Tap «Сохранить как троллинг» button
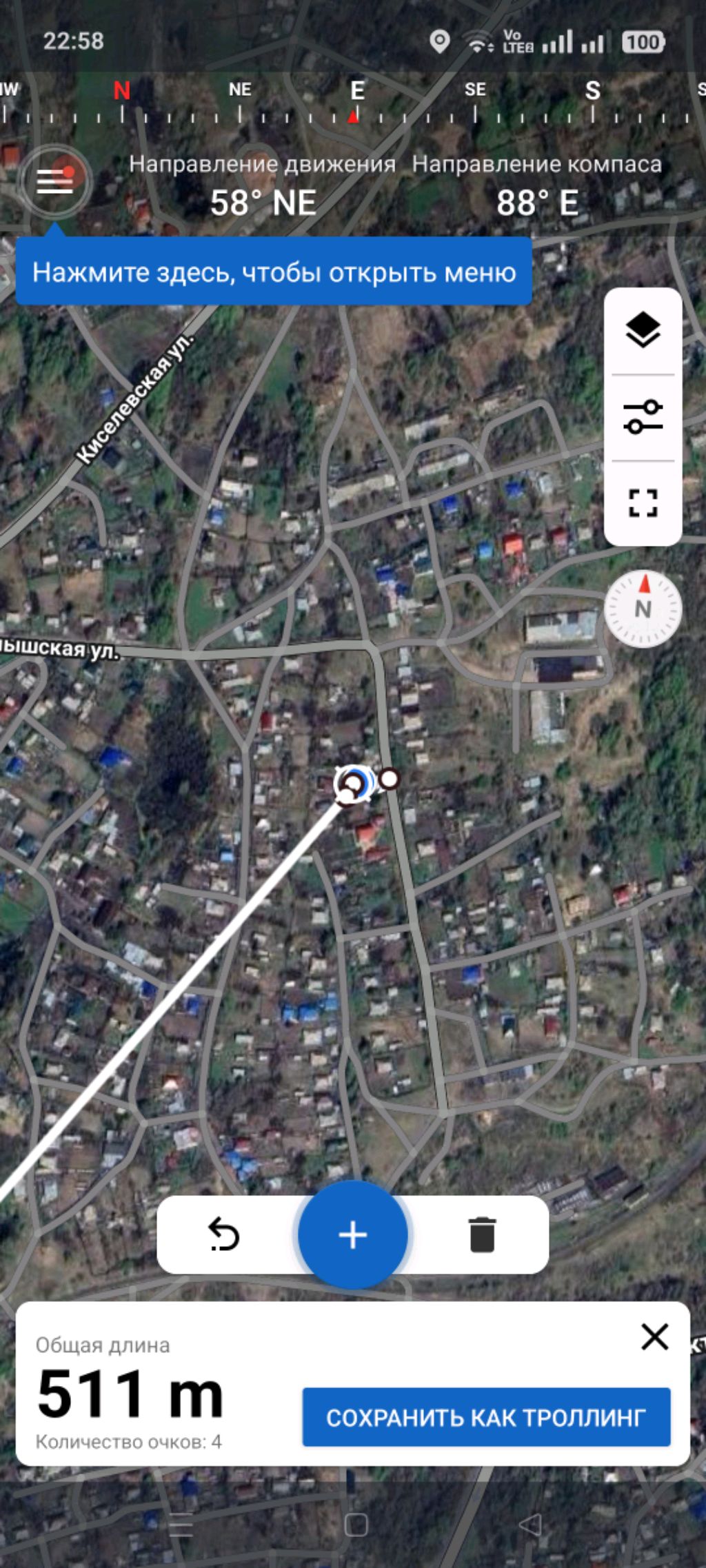This screenshot has width=706, height=1568. [486, 1417]
